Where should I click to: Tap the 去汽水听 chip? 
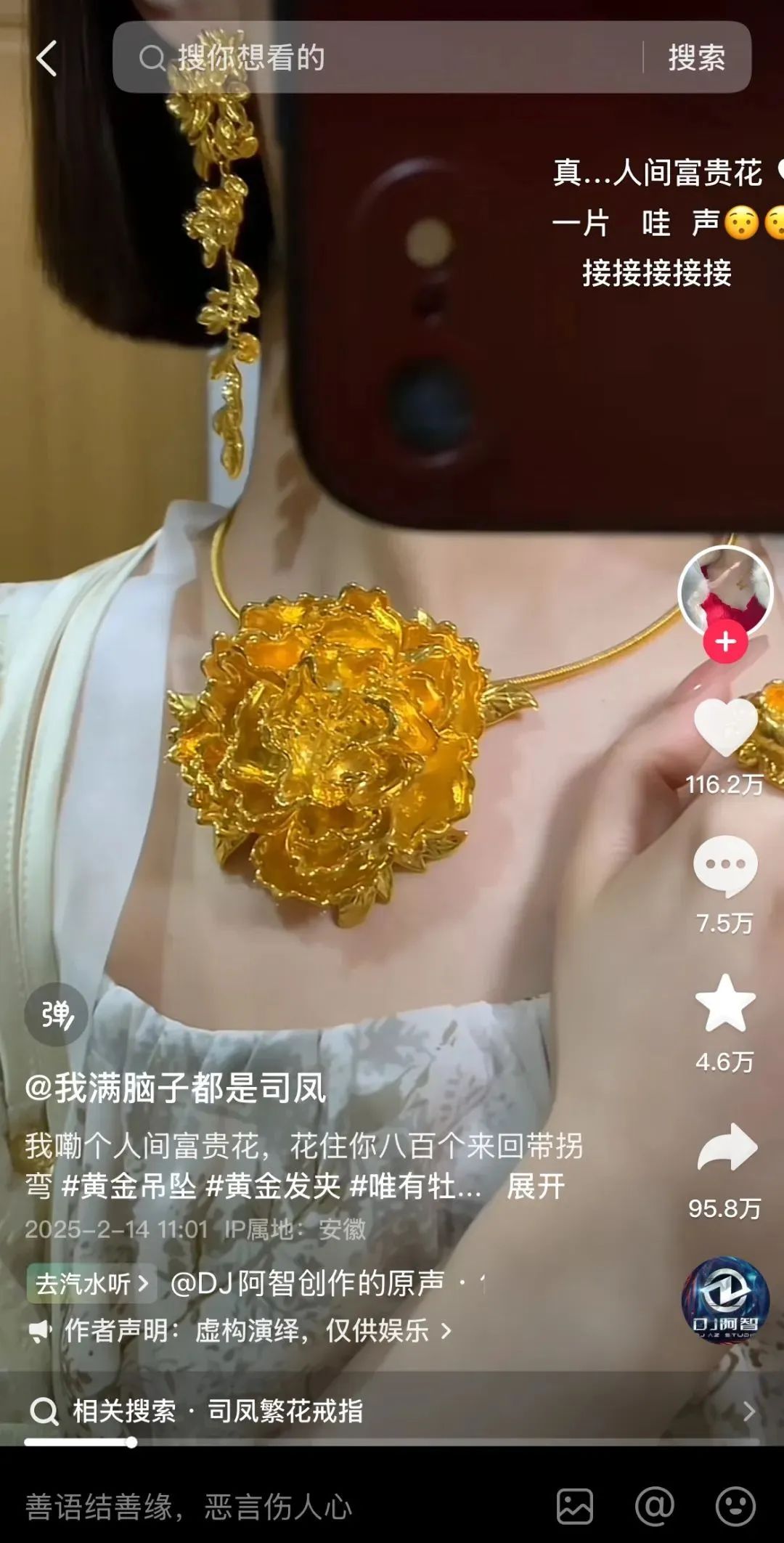91,1284
